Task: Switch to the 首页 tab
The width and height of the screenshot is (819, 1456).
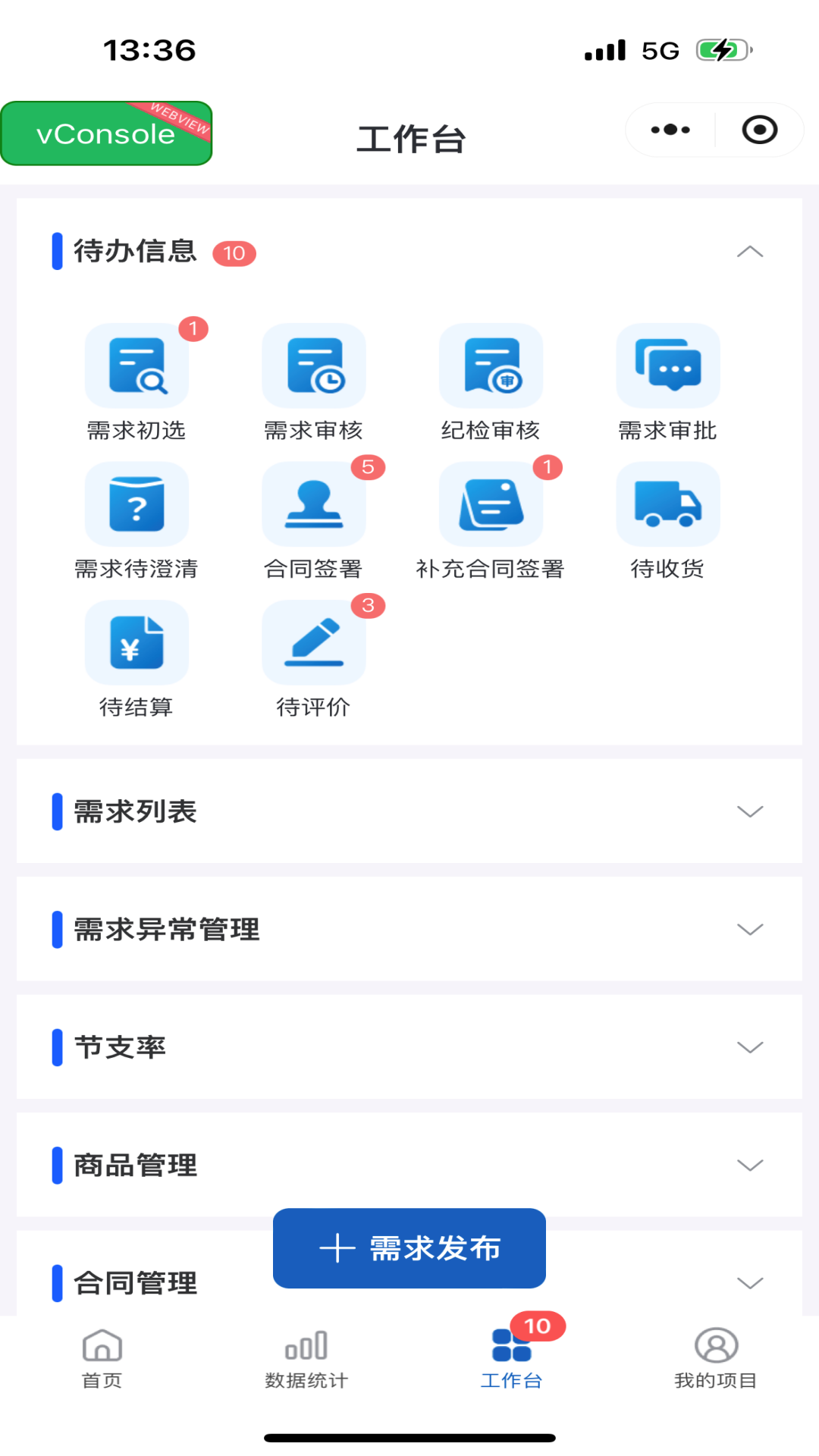Action: point(102,1357)
